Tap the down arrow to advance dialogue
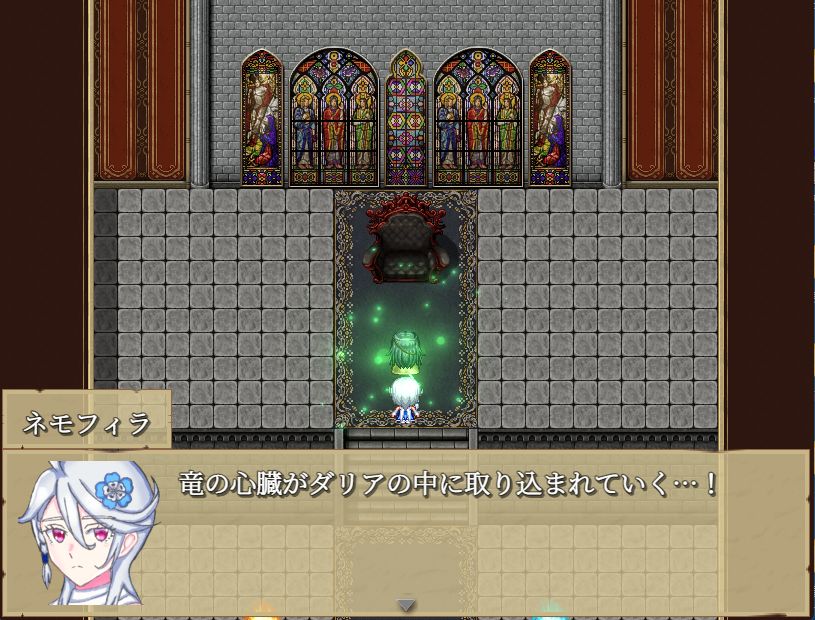Image resolution: width=815 pixels, height=620 pixels. pos(406,605)
